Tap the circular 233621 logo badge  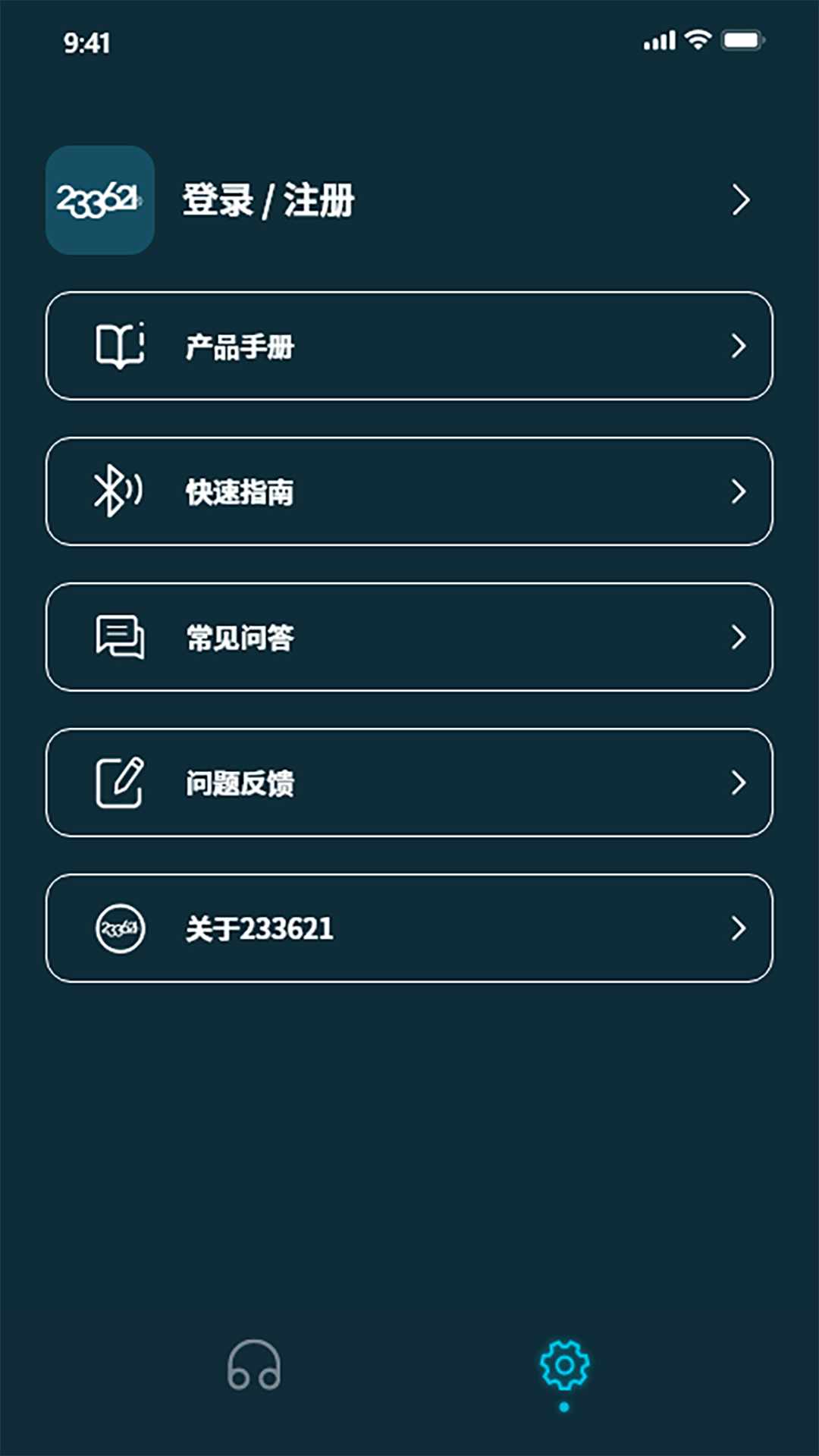tap(120, 929)
